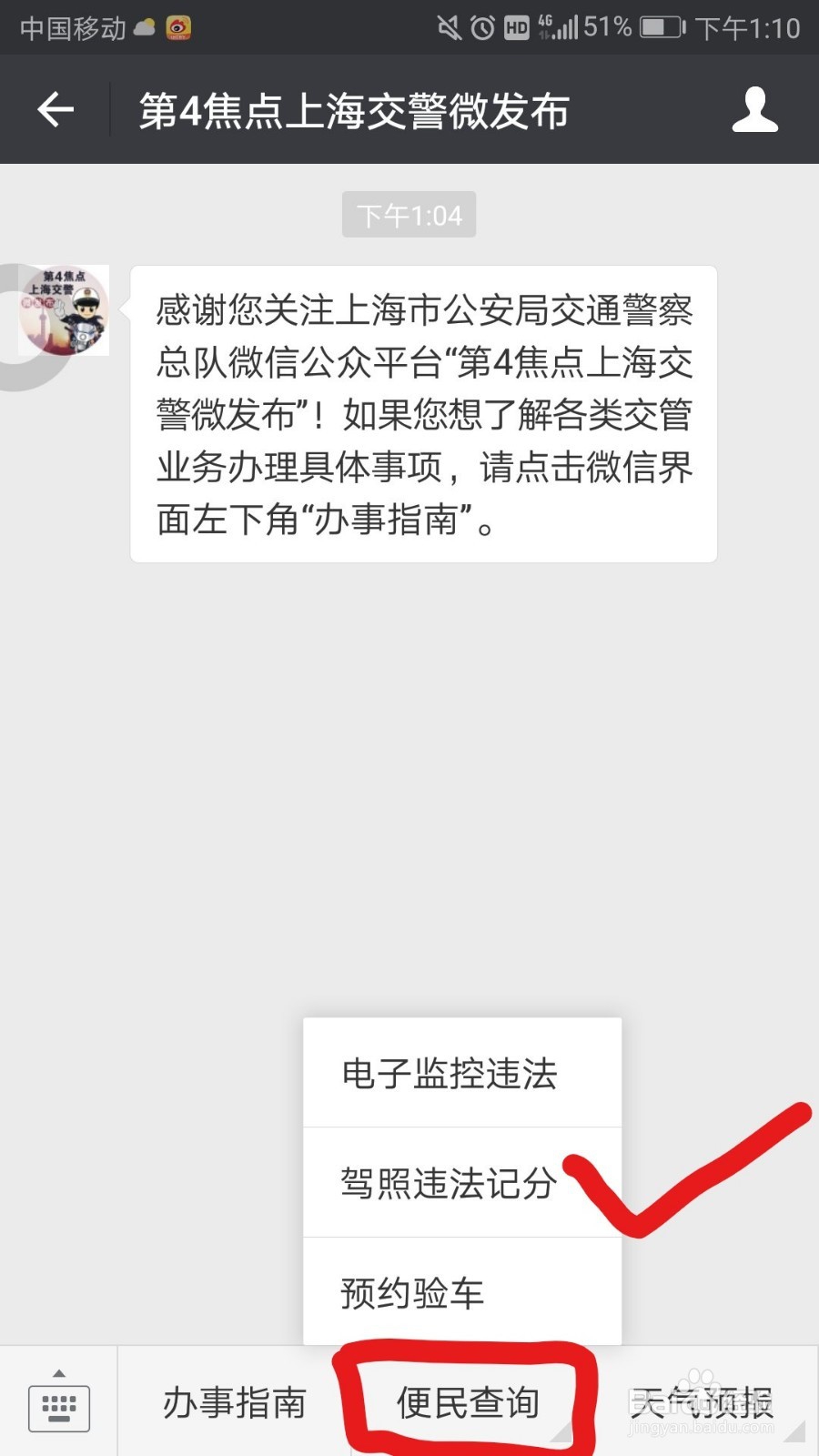Select 驾照违法记分 from the popup menu
This screenshot has width=819, height=1456.
tap(448, 1184)
